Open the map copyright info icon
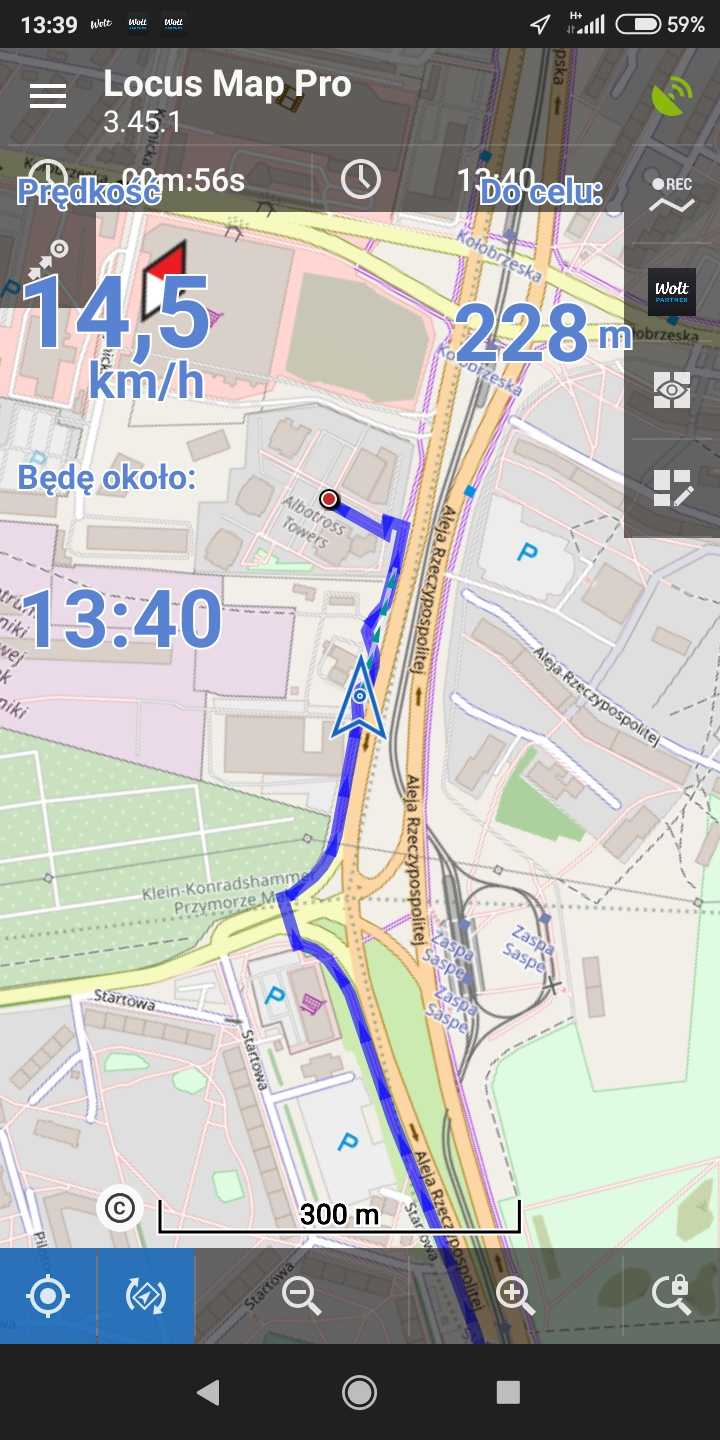720x1440 pixels. (119, 1209)
